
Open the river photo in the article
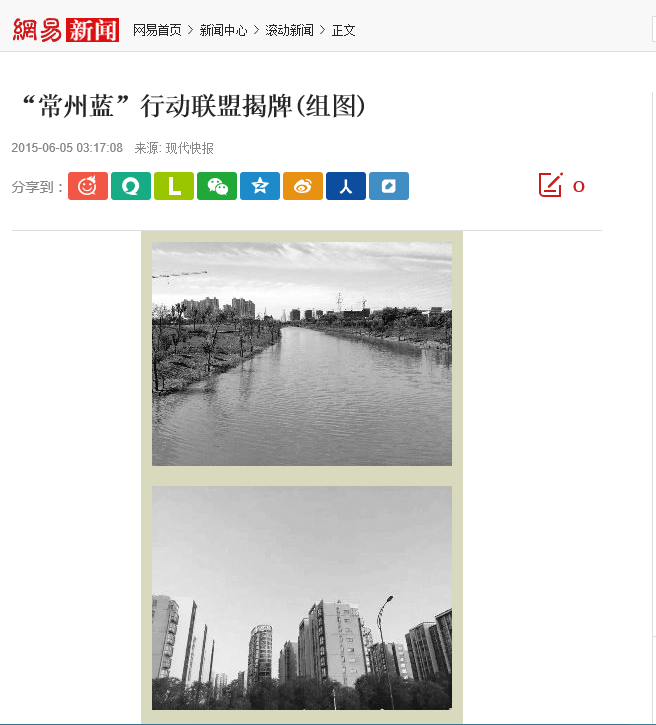click(x=302, y=354)
